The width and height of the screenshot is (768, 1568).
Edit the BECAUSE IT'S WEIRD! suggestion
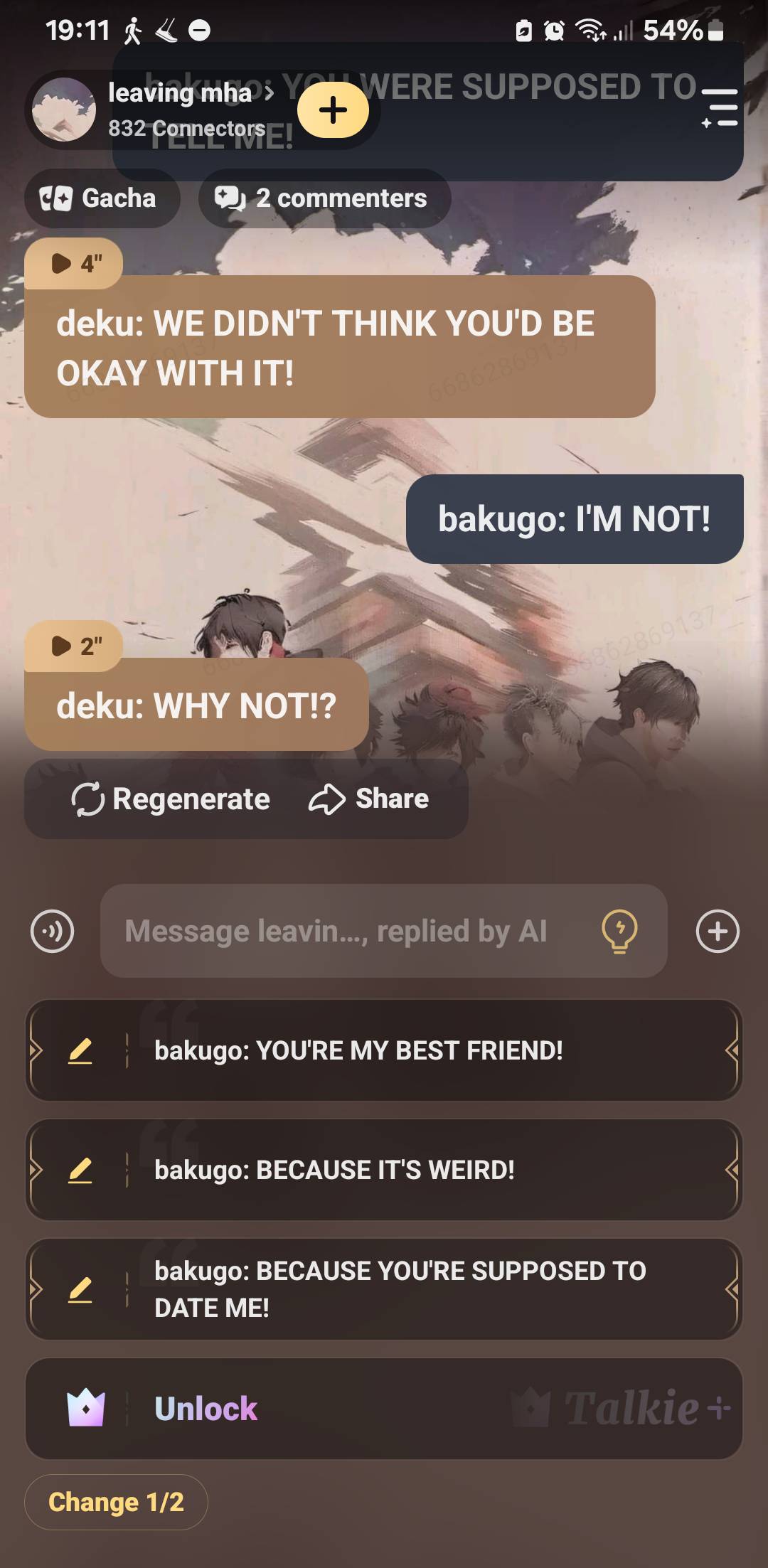click(x=80, y=1170)
